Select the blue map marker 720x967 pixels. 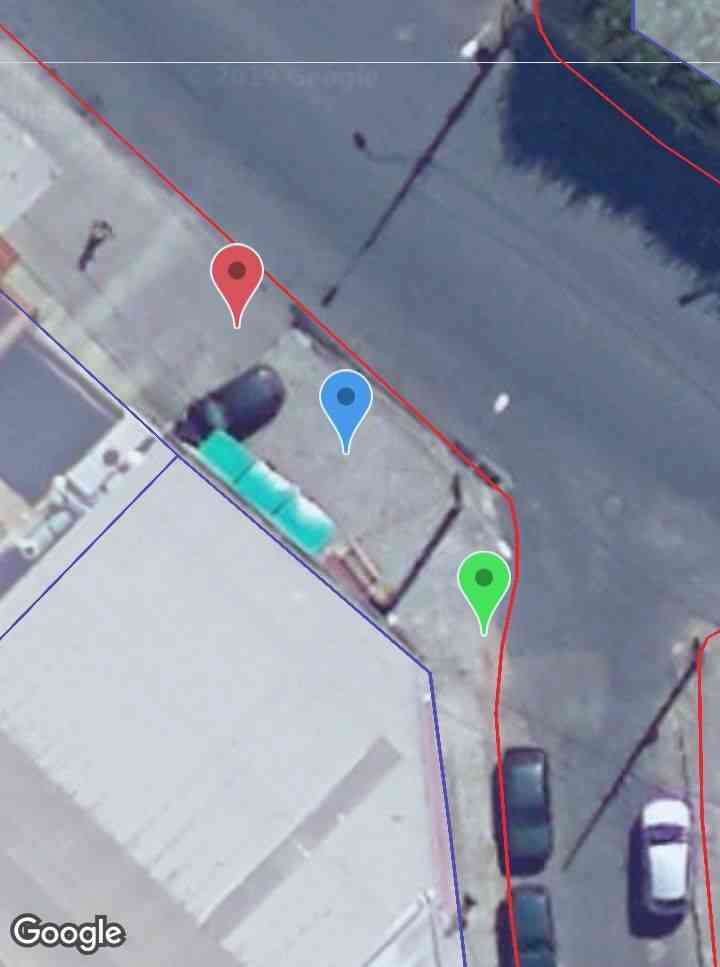346,400
